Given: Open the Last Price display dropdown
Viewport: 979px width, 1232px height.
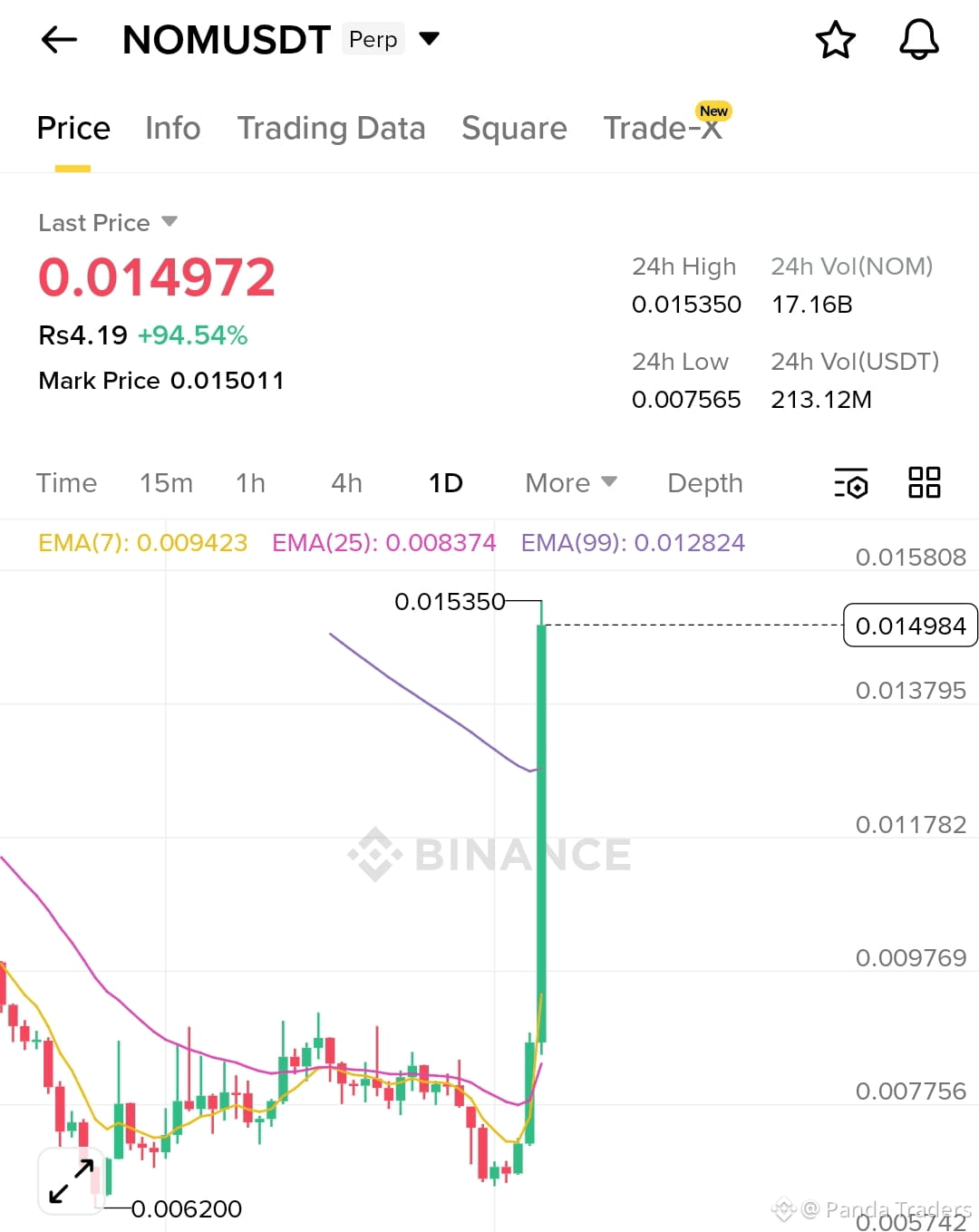Looking at the screenshot, I should 108,222.
